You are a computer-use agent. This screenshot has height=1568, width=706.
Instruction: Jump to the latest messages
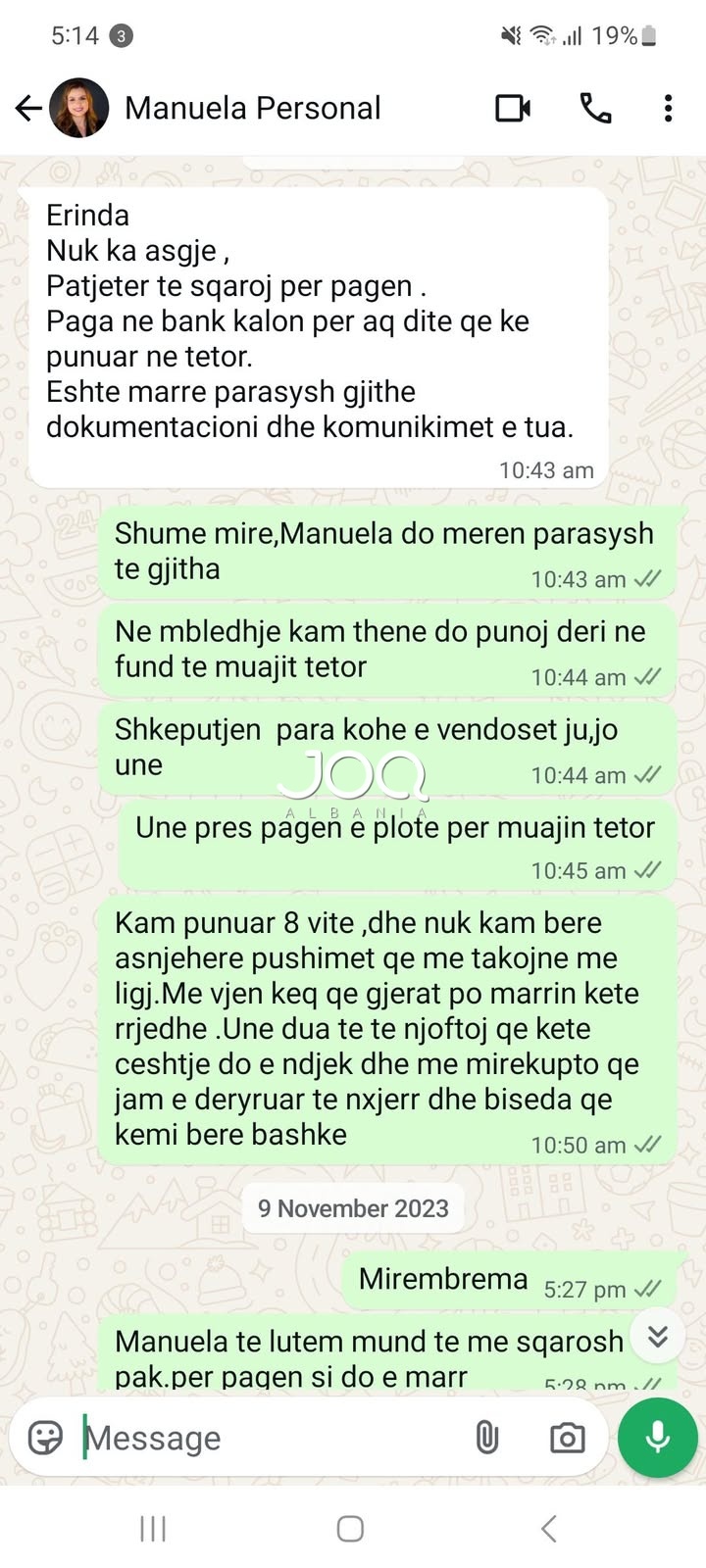(657, 1336)
